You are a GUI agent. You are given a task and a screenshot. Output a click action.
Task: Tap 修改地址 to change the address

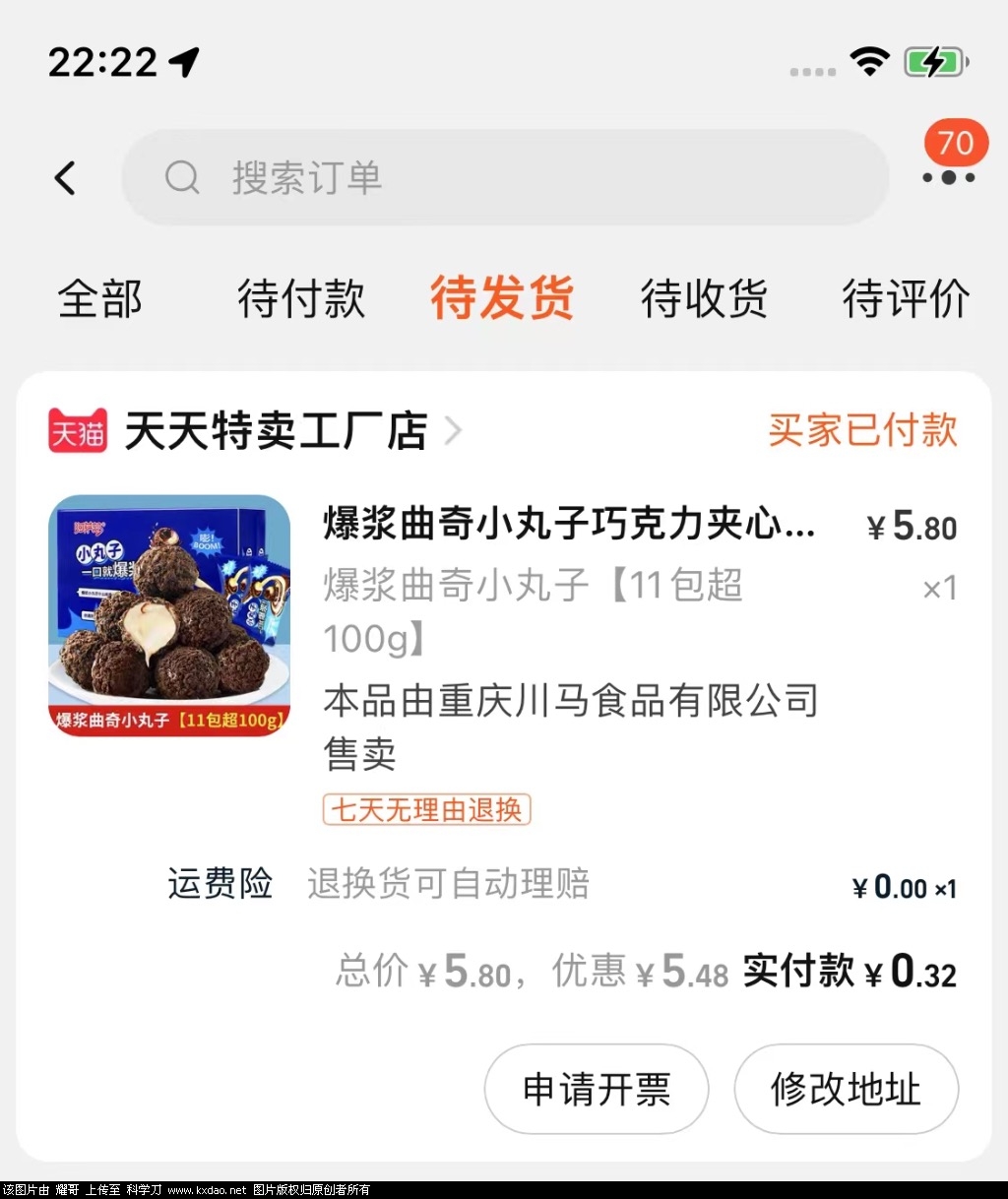pyautogui.click(x=846, y=1089)
